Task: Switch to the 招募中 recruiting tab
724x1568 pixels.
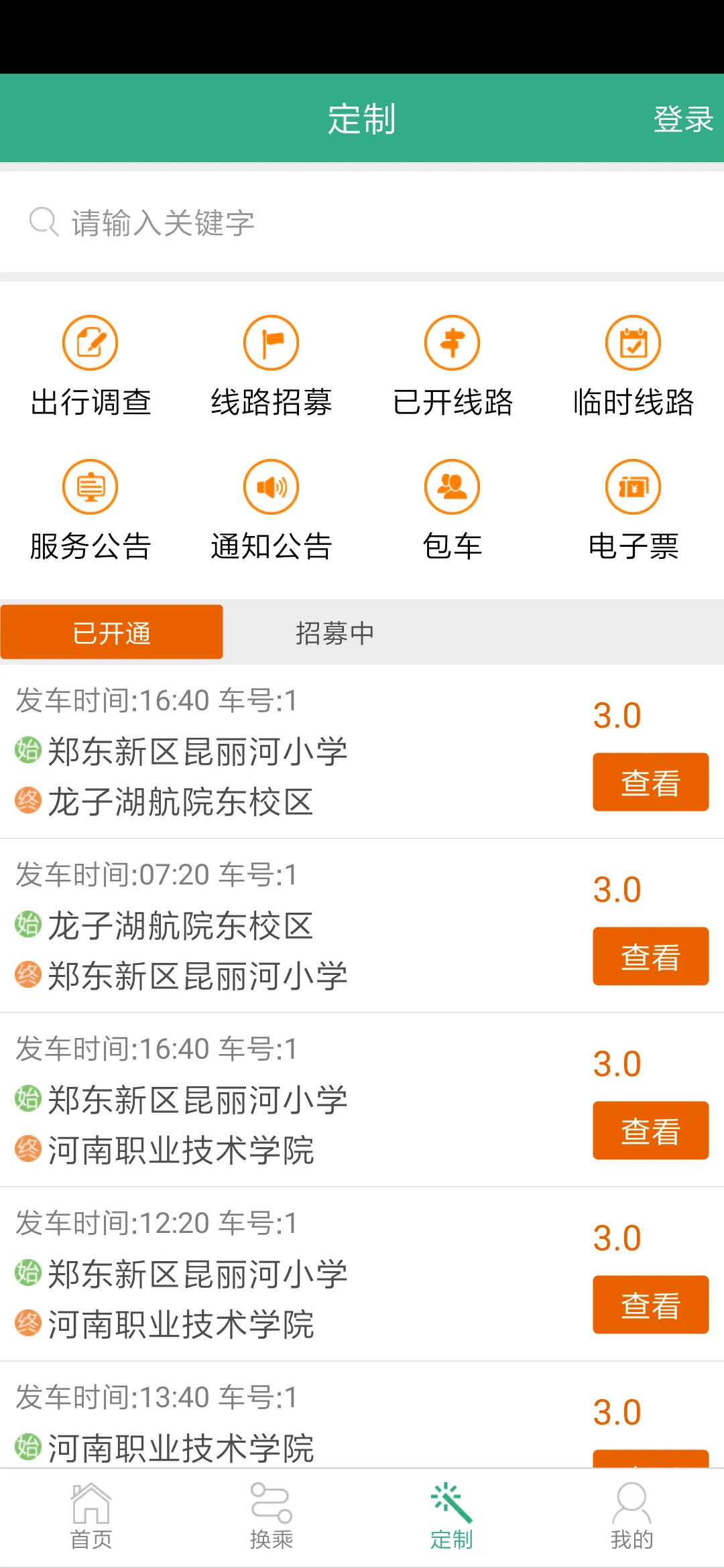Action: [x=335, y=631]
